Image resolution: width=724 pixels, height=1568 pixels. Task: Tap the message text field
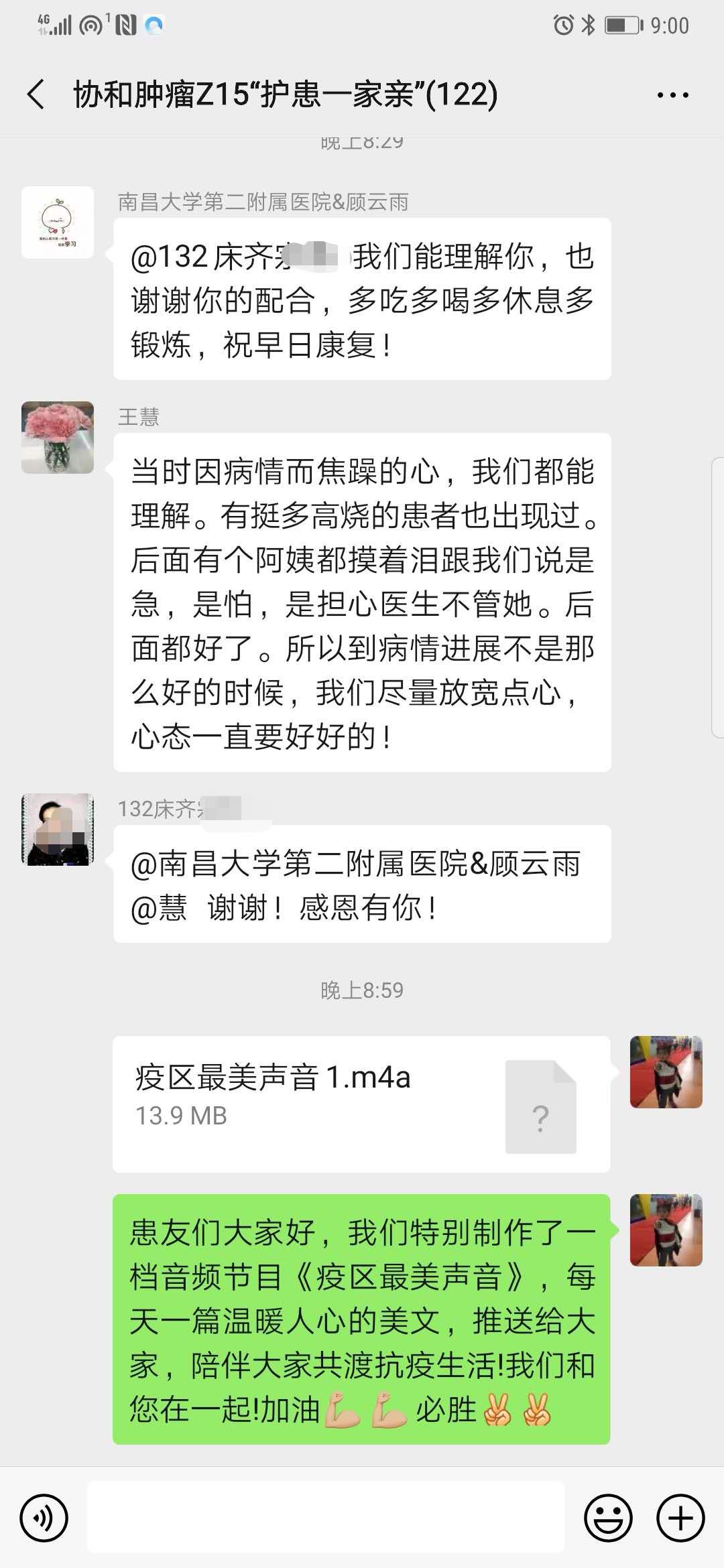(x=326, y=1518)
